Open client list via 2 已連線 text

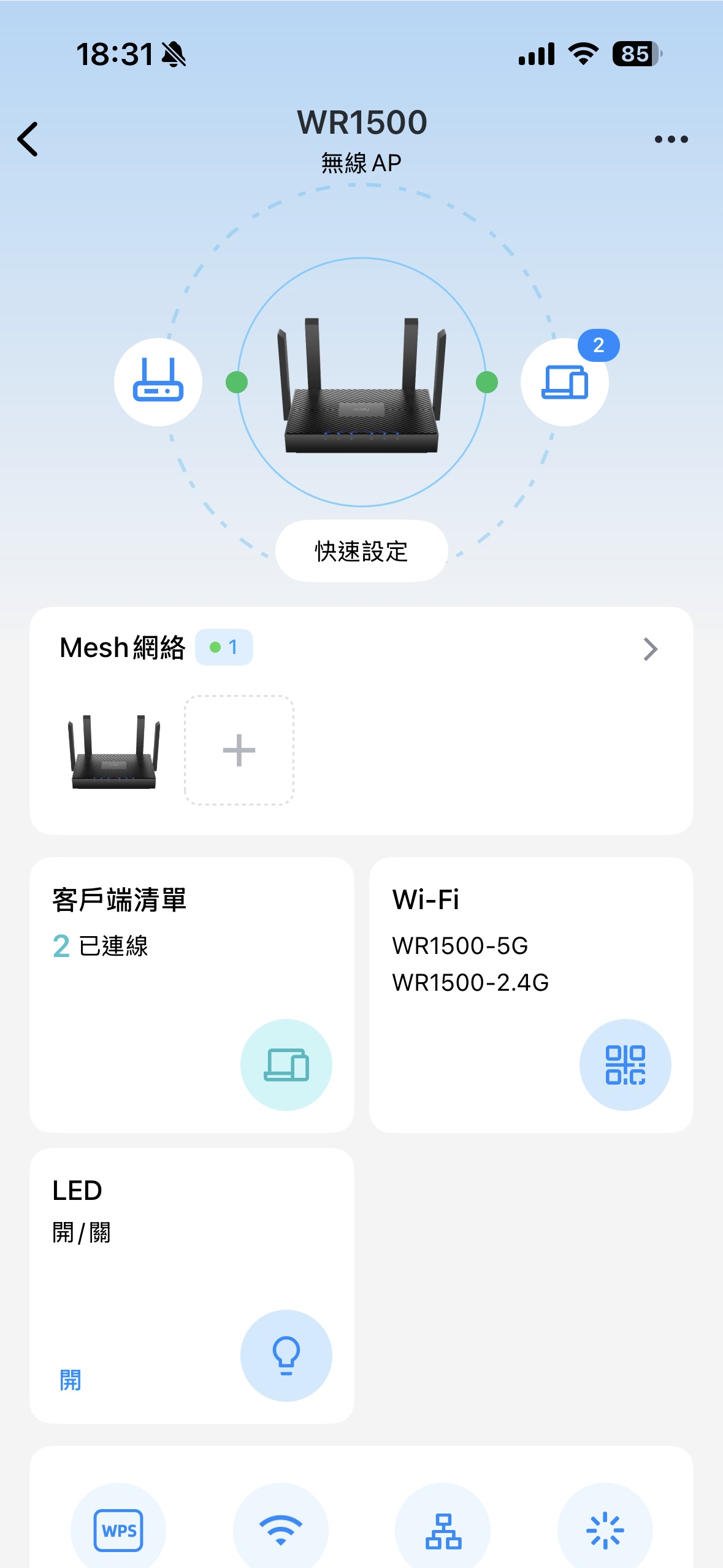[x=101, y=947]
